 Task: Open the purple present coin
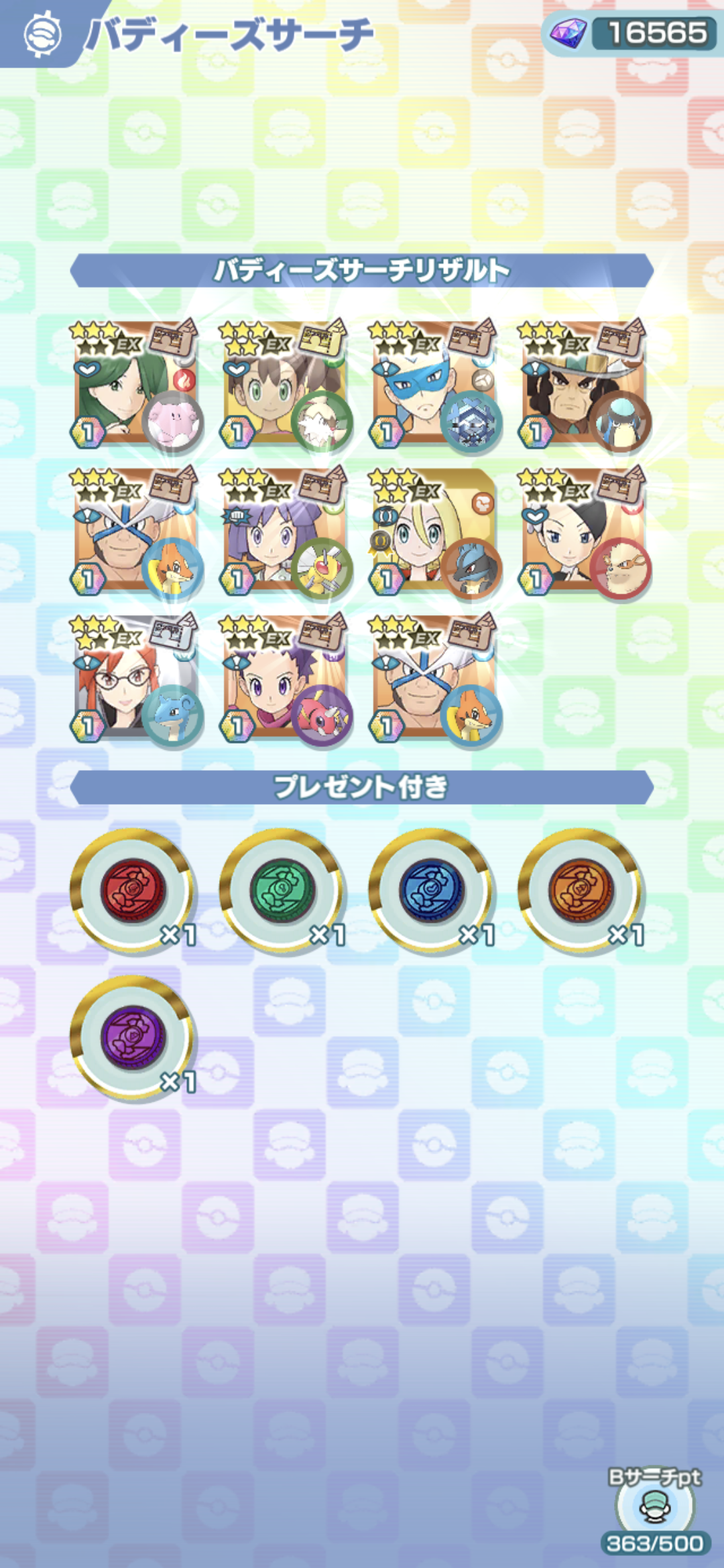tap(133, 1037)
